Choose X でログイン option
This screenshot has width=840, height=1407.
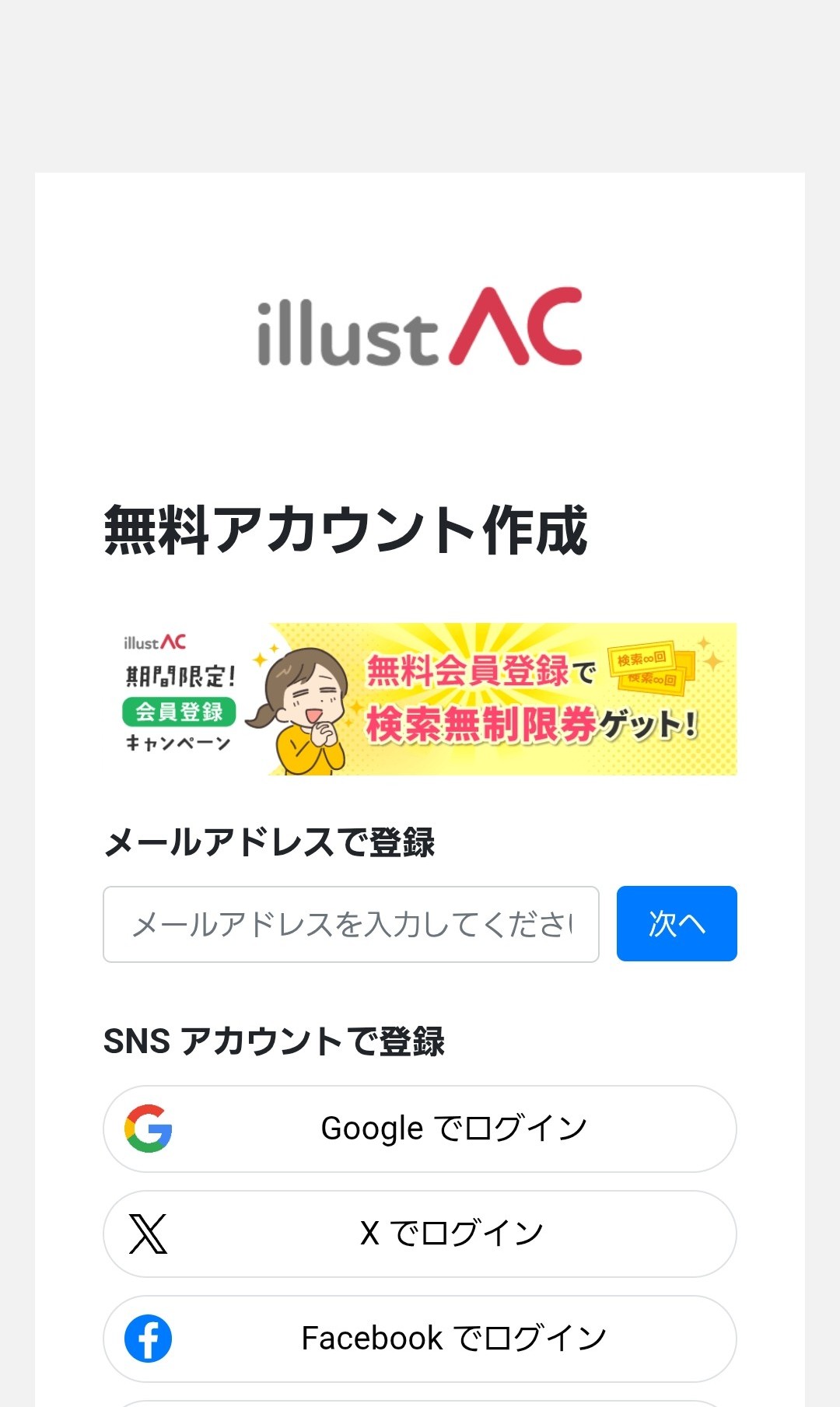pyautogui.click(x=420, y=1234)
